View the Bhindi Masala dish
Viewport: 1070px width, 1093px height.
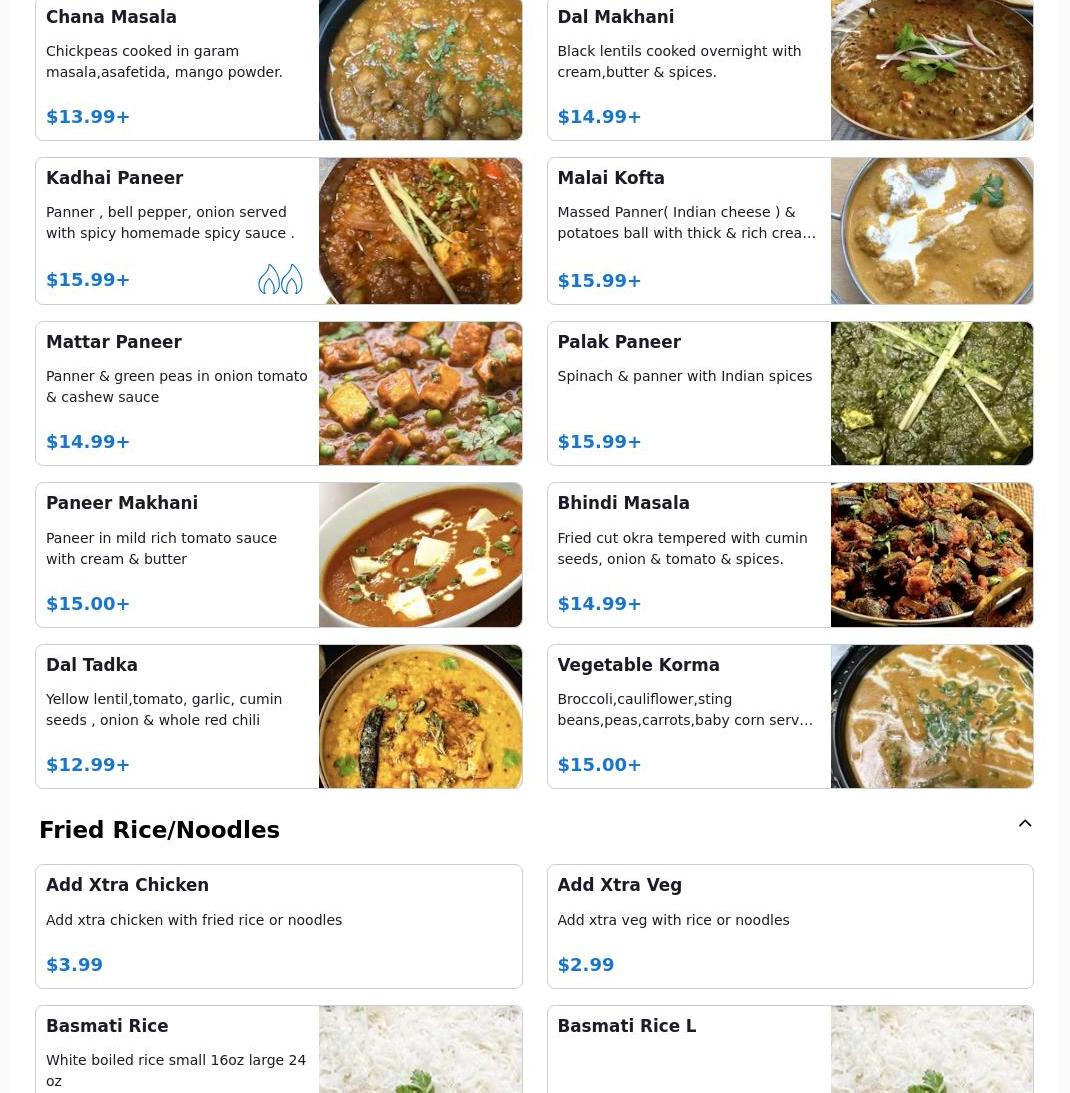tap(790, 555)
